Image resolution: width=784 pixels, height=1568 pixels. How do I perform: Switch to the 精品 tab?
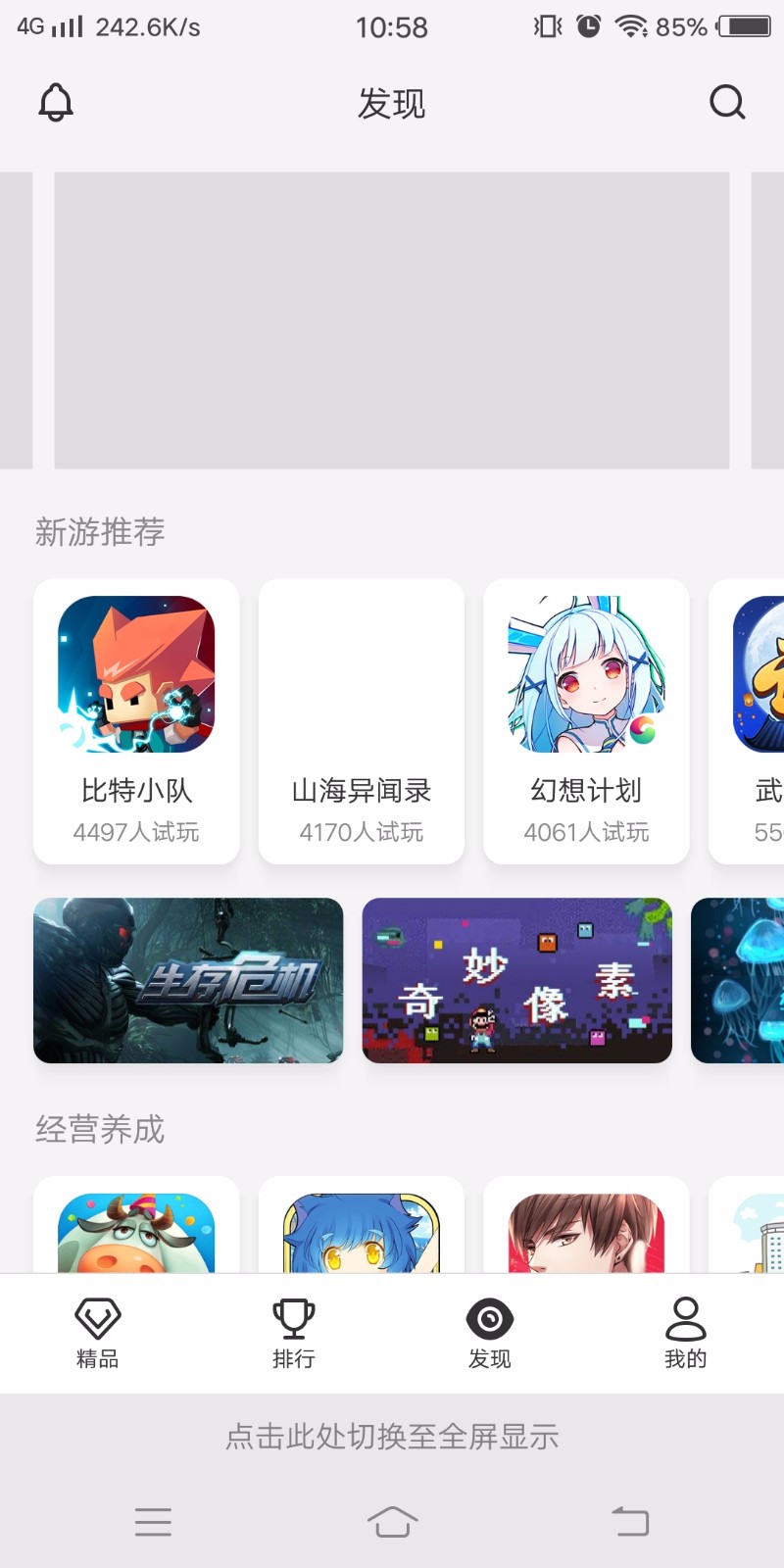[96, 1333]
